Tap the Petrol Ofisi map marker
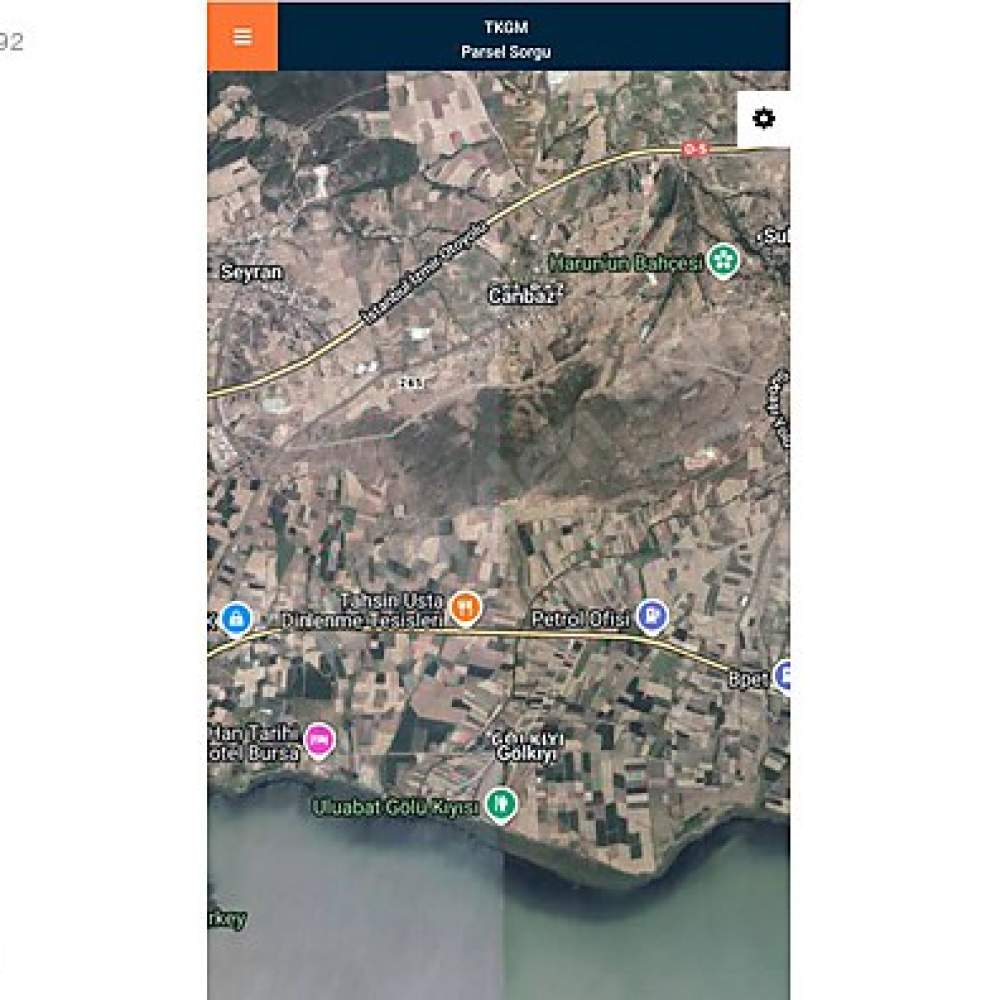The height and width of the screenshot is (1000, 1000). click(x=652, y=616)
